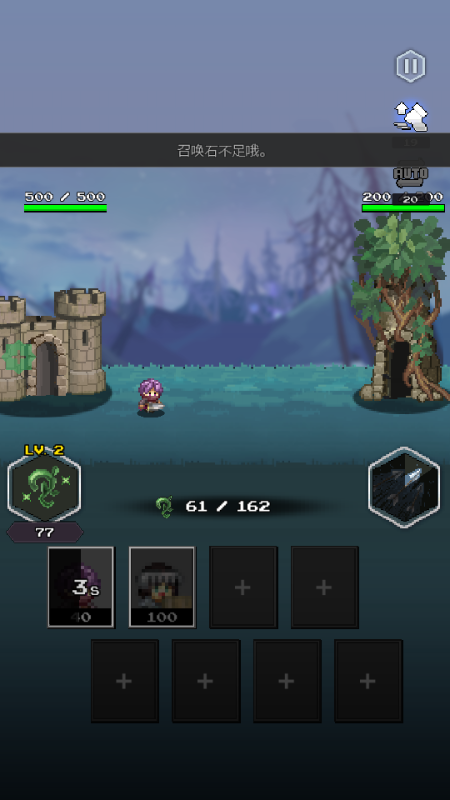
Task: Activate the arrow volley skill
Action: [x=404, y=487]
